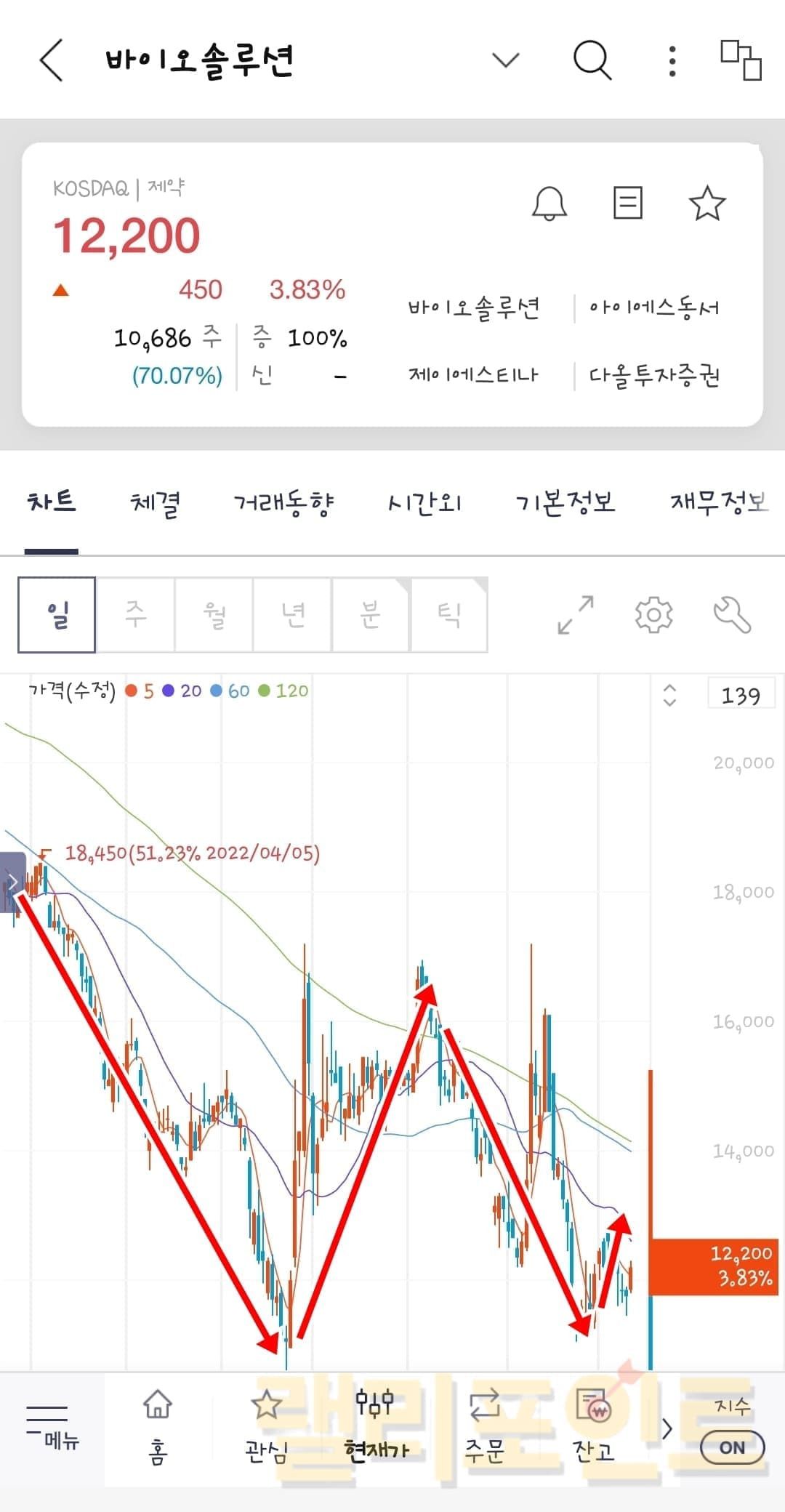This screenshot has width=785, height=1512.
Task: Expand the stock name dropdown
Action: tap(505, 60)
